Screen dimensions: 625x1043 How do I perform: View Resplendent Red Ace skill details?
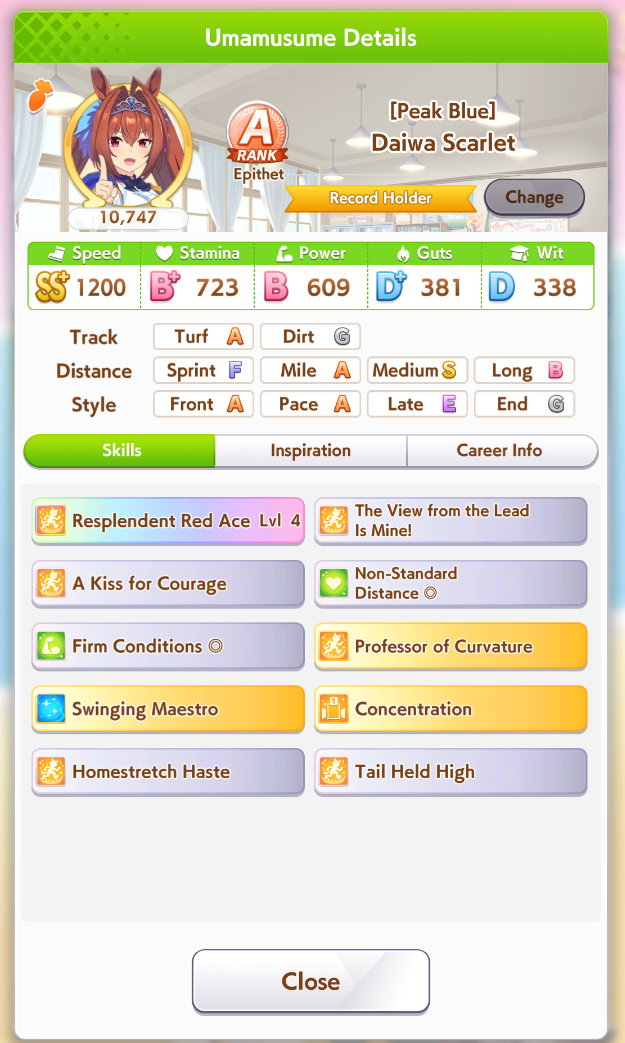[168, 521]
